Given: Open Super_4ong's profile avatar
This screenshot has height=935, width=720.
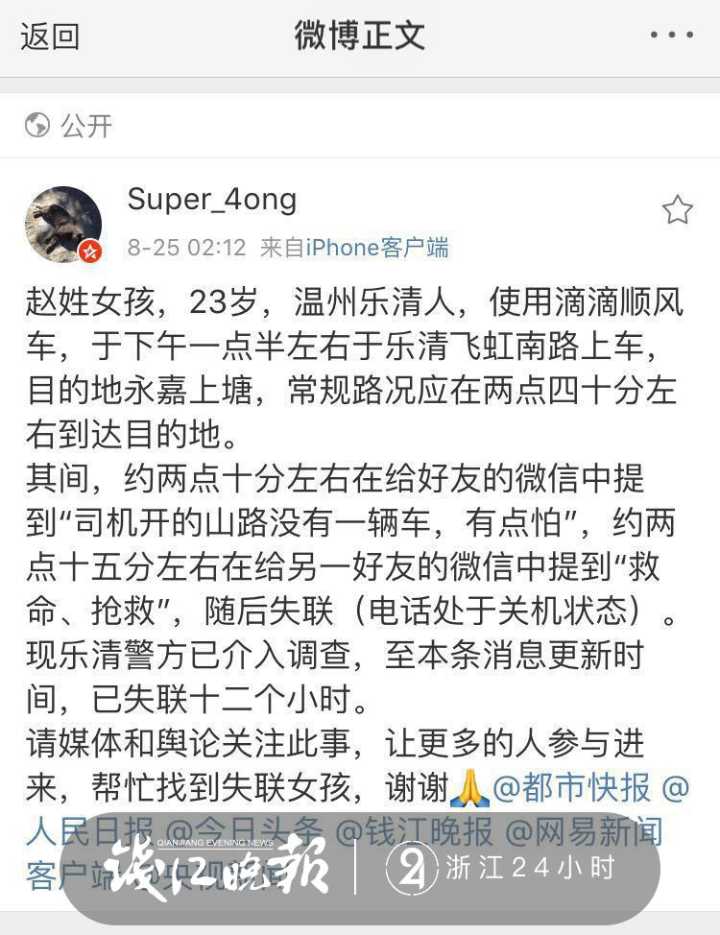Looking at the screenshot, I should pos(63,224).
